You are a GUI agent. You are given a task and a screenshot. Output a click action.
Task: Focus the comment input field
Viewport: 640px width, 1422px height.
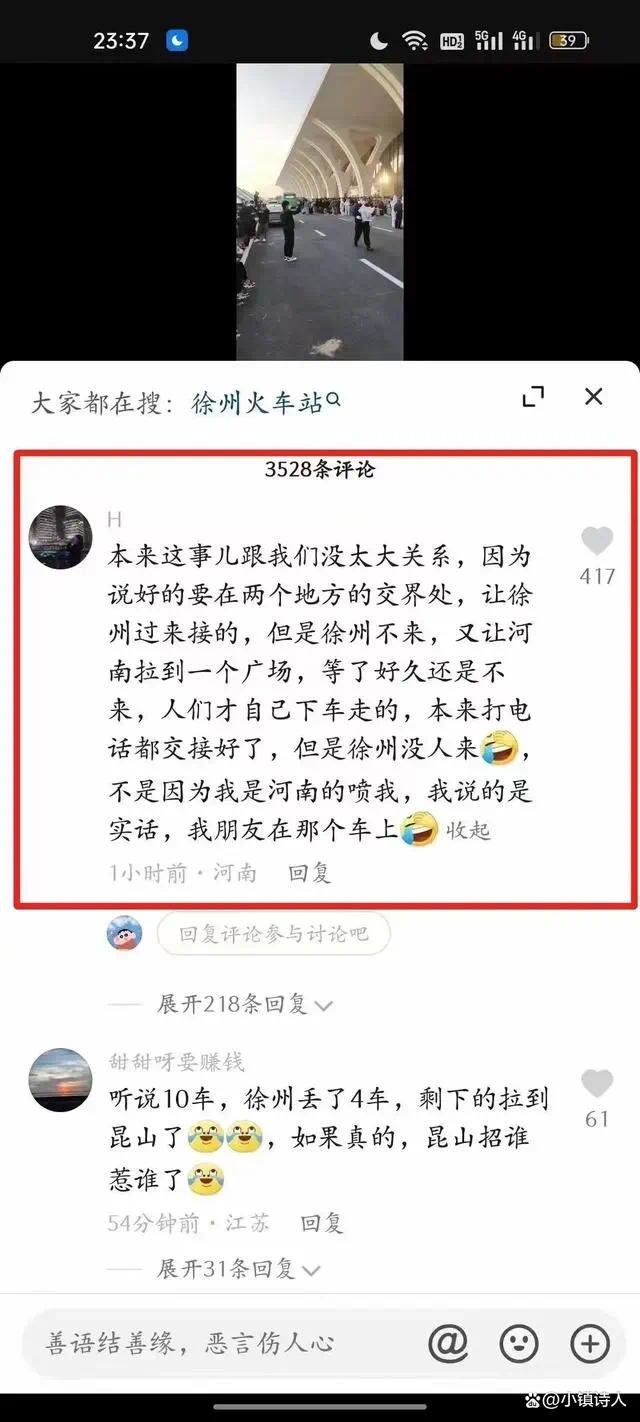coord(200,1343)
